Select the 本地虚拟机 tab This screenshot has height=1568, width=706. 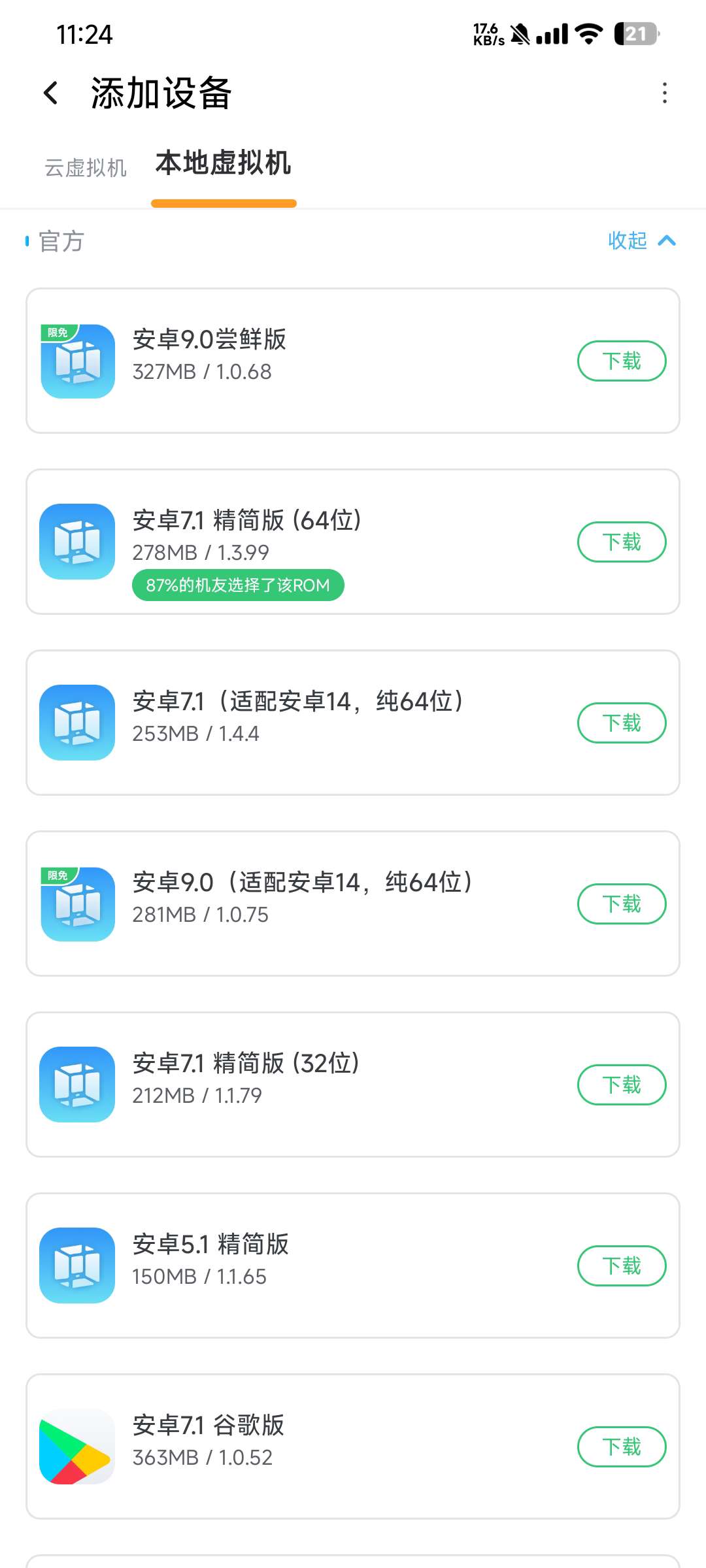[x=223, y=163]
